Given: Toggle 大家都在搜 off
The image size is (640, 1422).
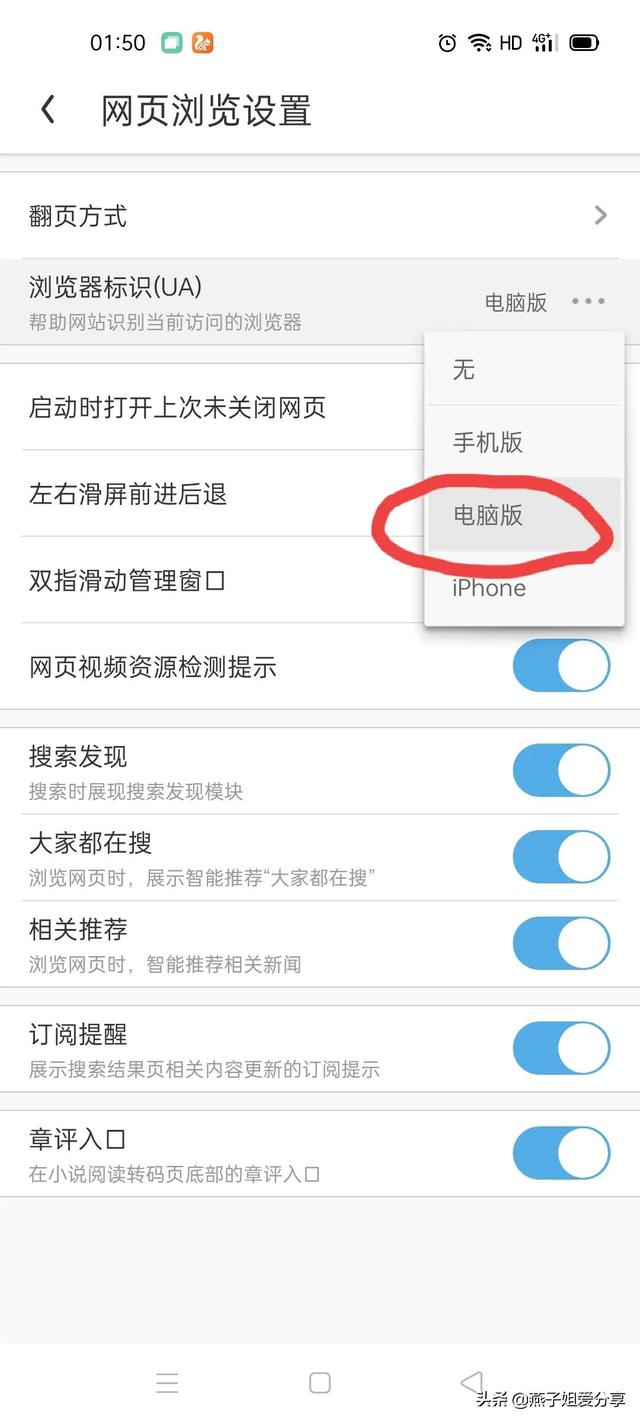Looking at the screenshot, I should [561, 857].
